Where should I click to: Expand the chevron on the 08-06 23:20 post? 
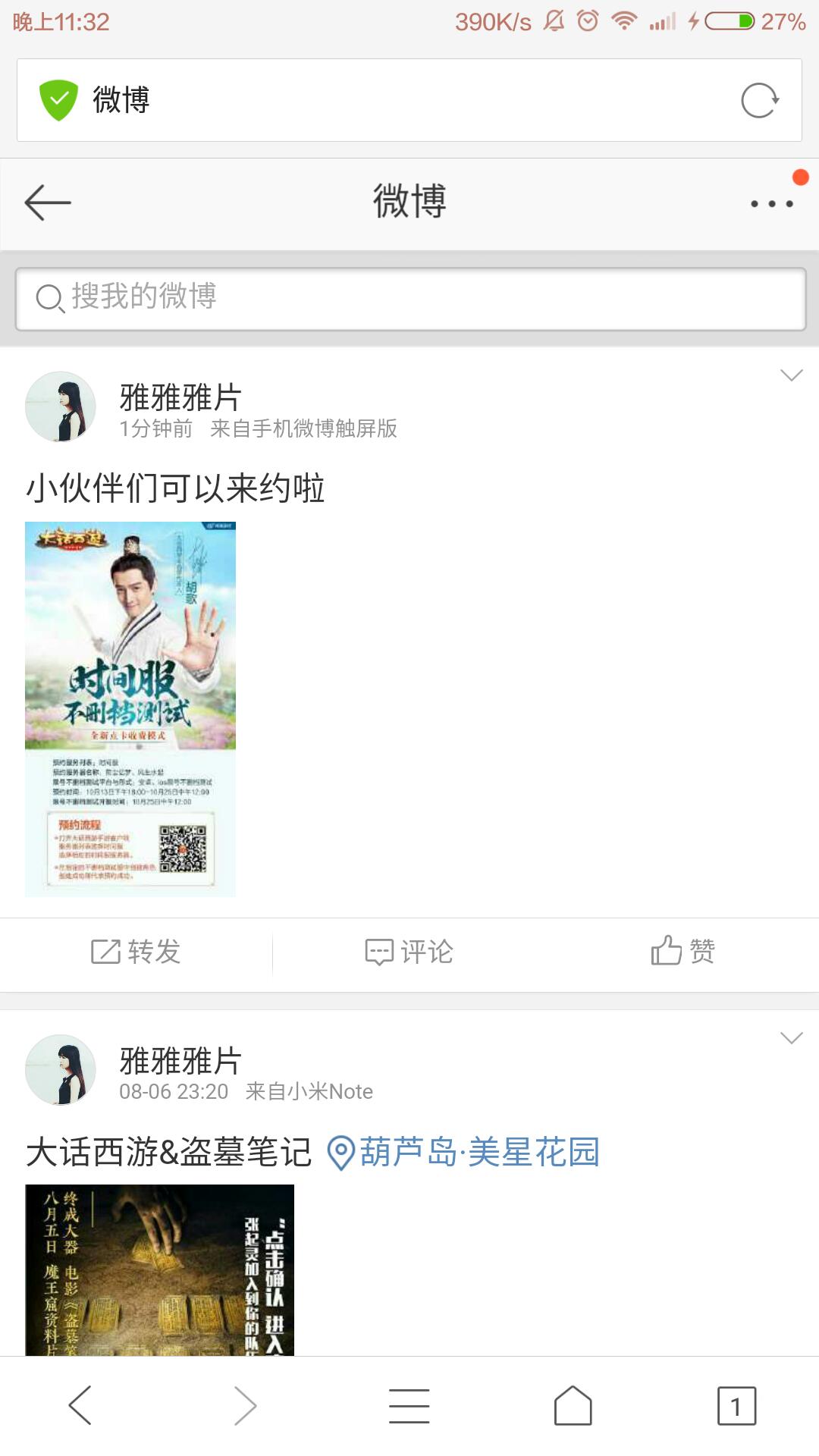pos(791,1038)
